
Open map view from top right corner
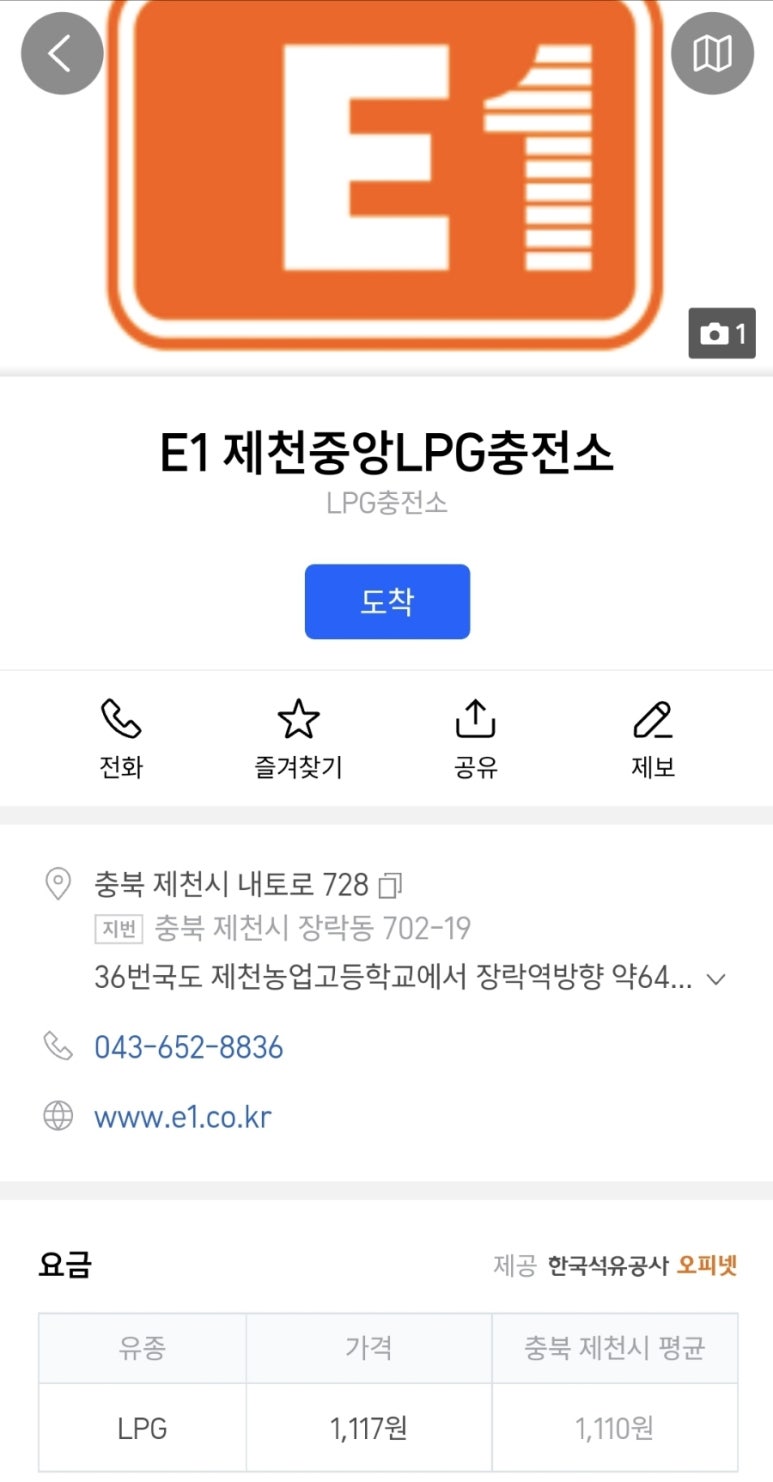click(x=711, y=53)
